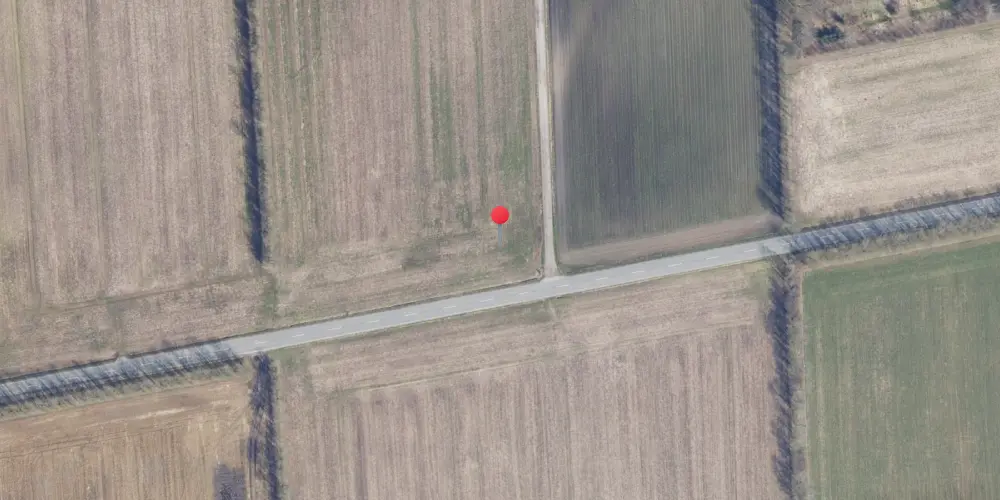This screenshot has height=500, width=1000.
Task: Tap the red map pin marker
Action: pyautogui.click(x=500, y=215)
